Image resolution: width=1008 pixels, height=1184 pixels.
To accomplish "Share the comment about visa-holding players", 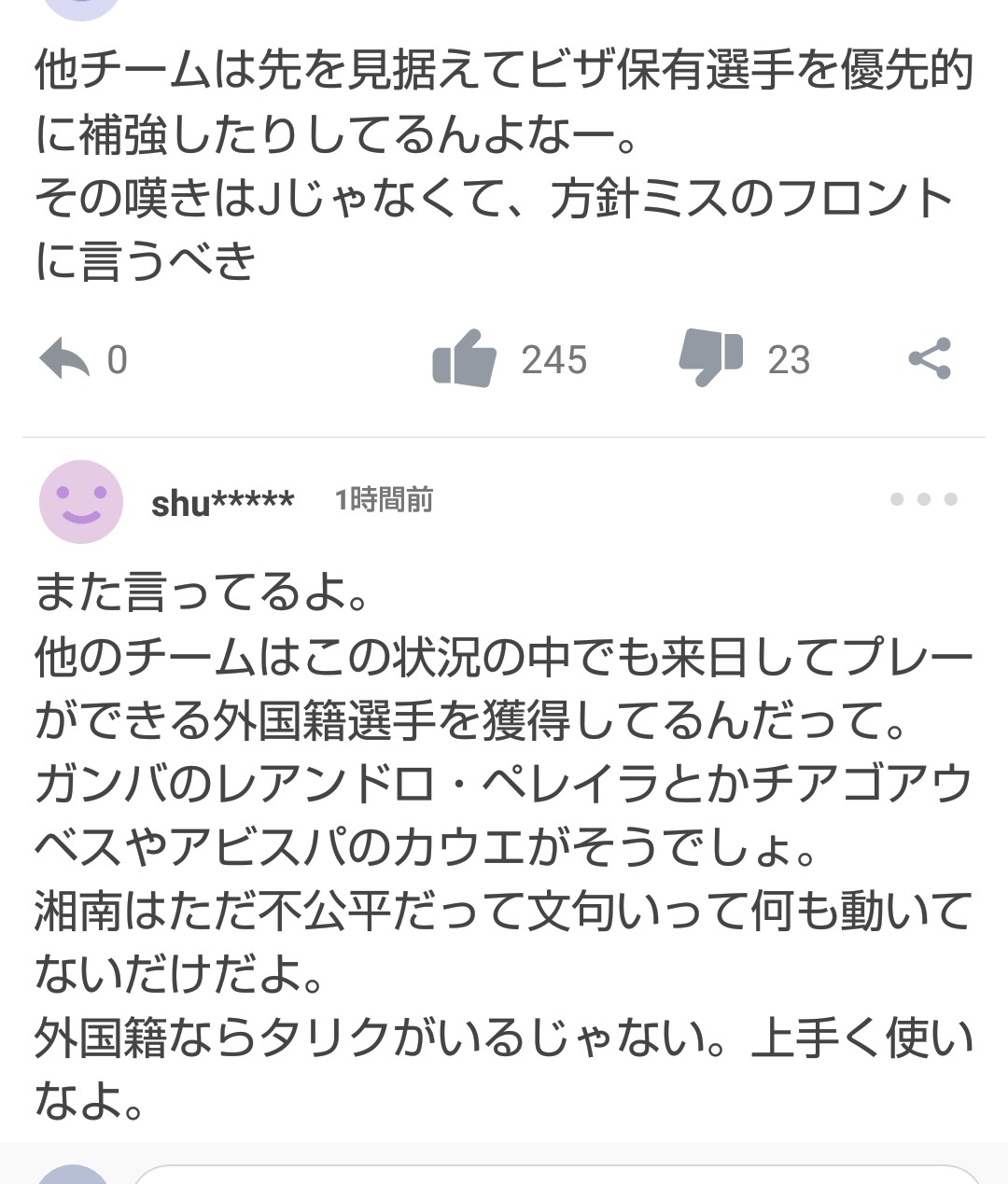I will pyautogui.click(x=930, y=358).
